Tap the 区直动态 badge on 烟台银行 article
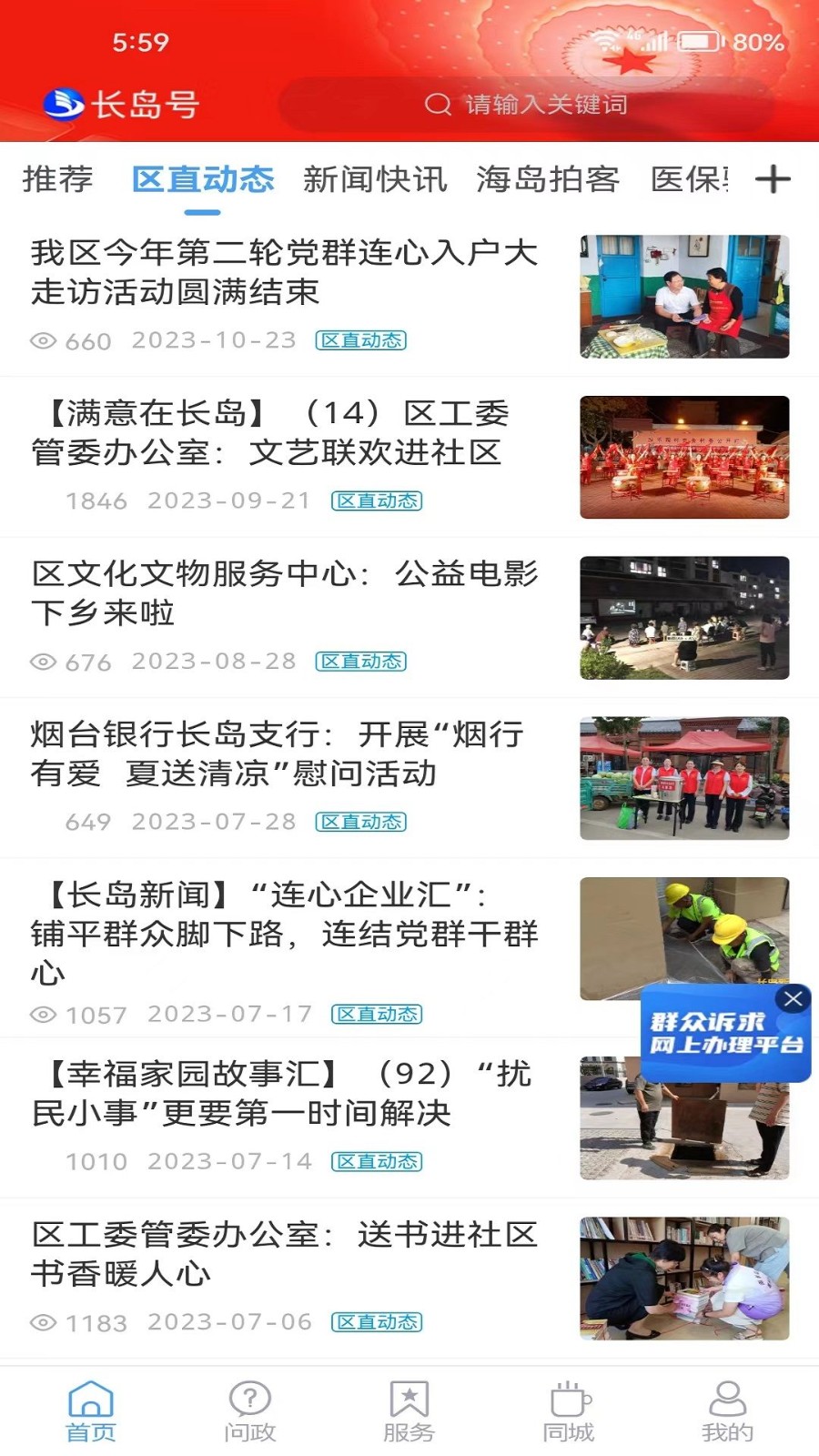 361,822
